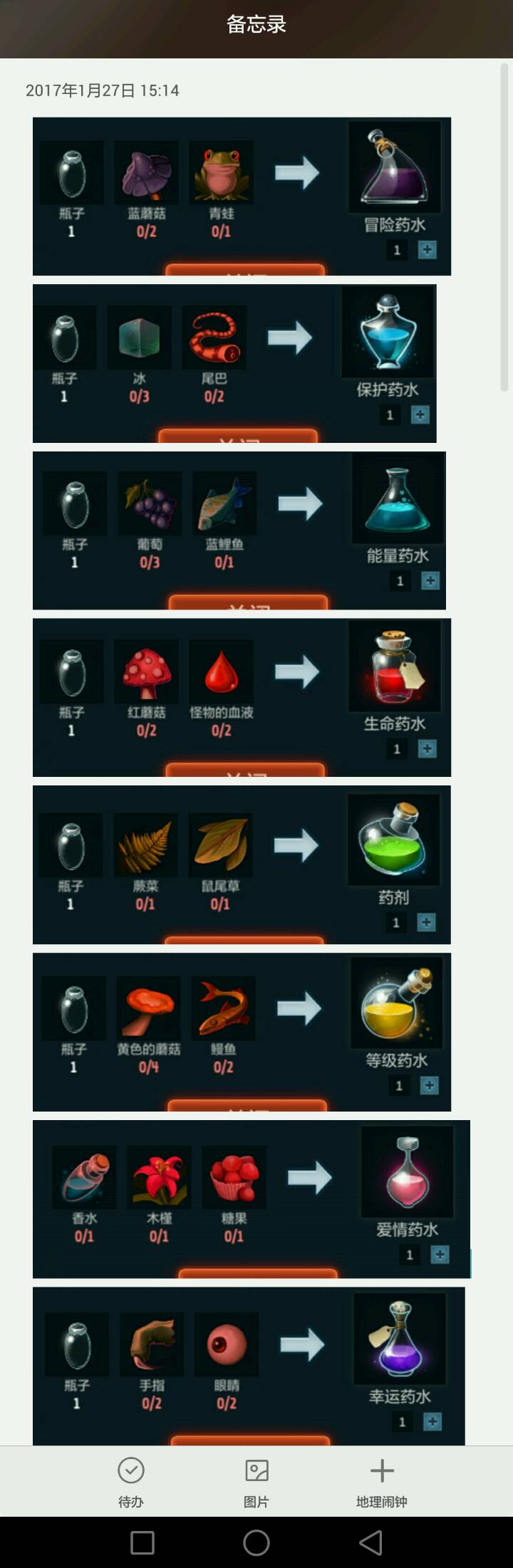This screenshot has width=513, height=1568.
Task: Add a 待办 to-do item
Action: coord(130,1481)
